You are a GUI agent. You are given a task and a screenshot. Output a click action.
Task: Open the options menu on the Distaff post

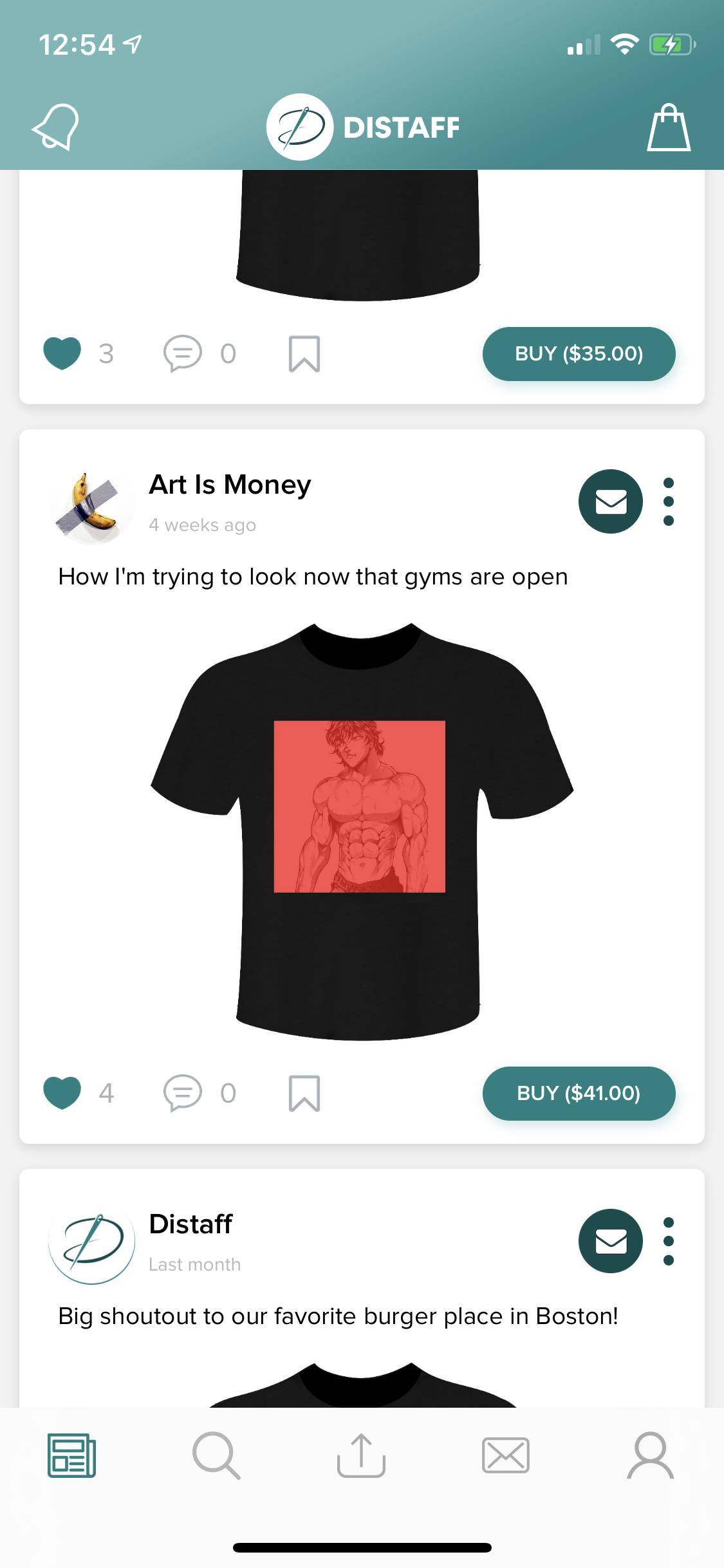668,1241
